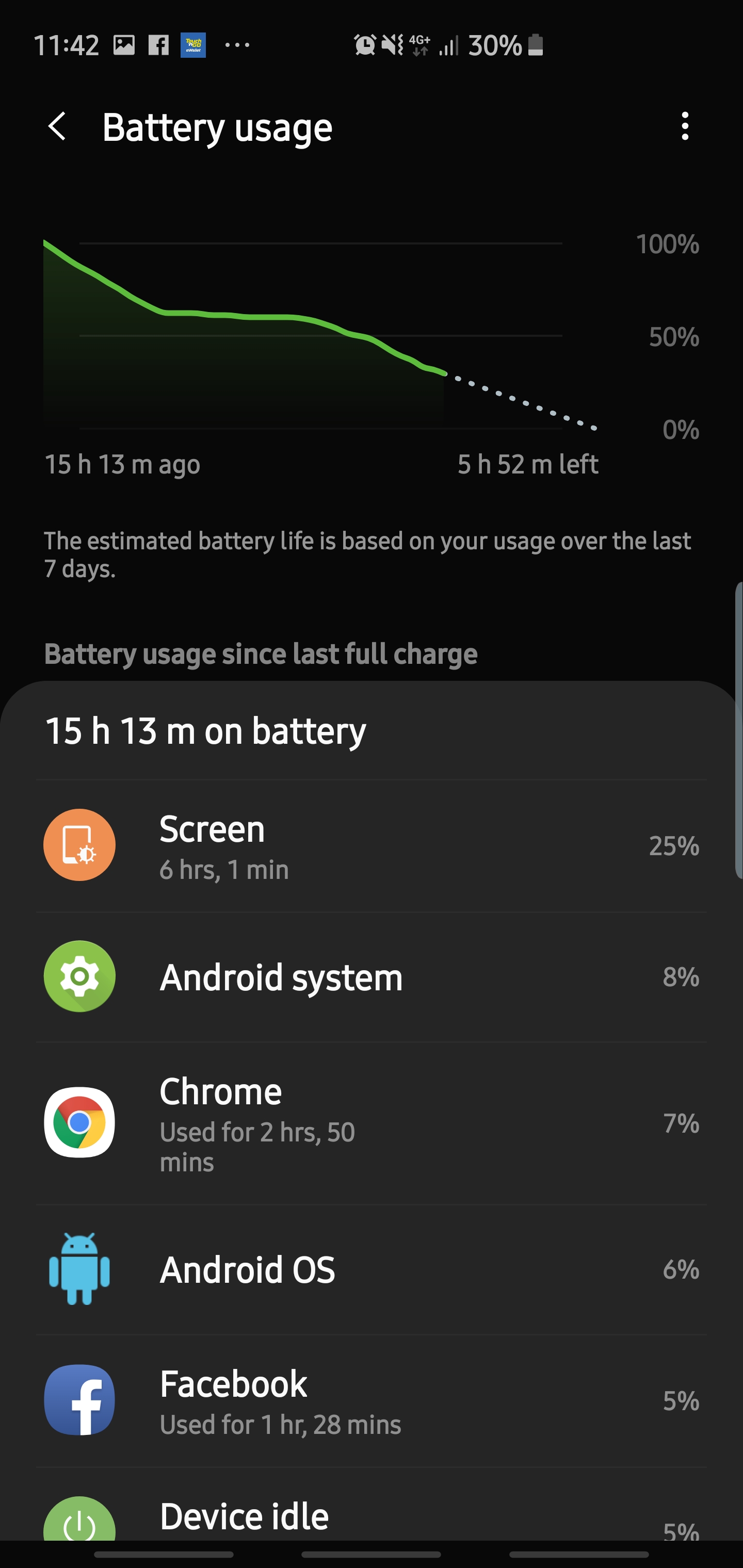
Task: View Android system battery details
Action: [372, 977]
